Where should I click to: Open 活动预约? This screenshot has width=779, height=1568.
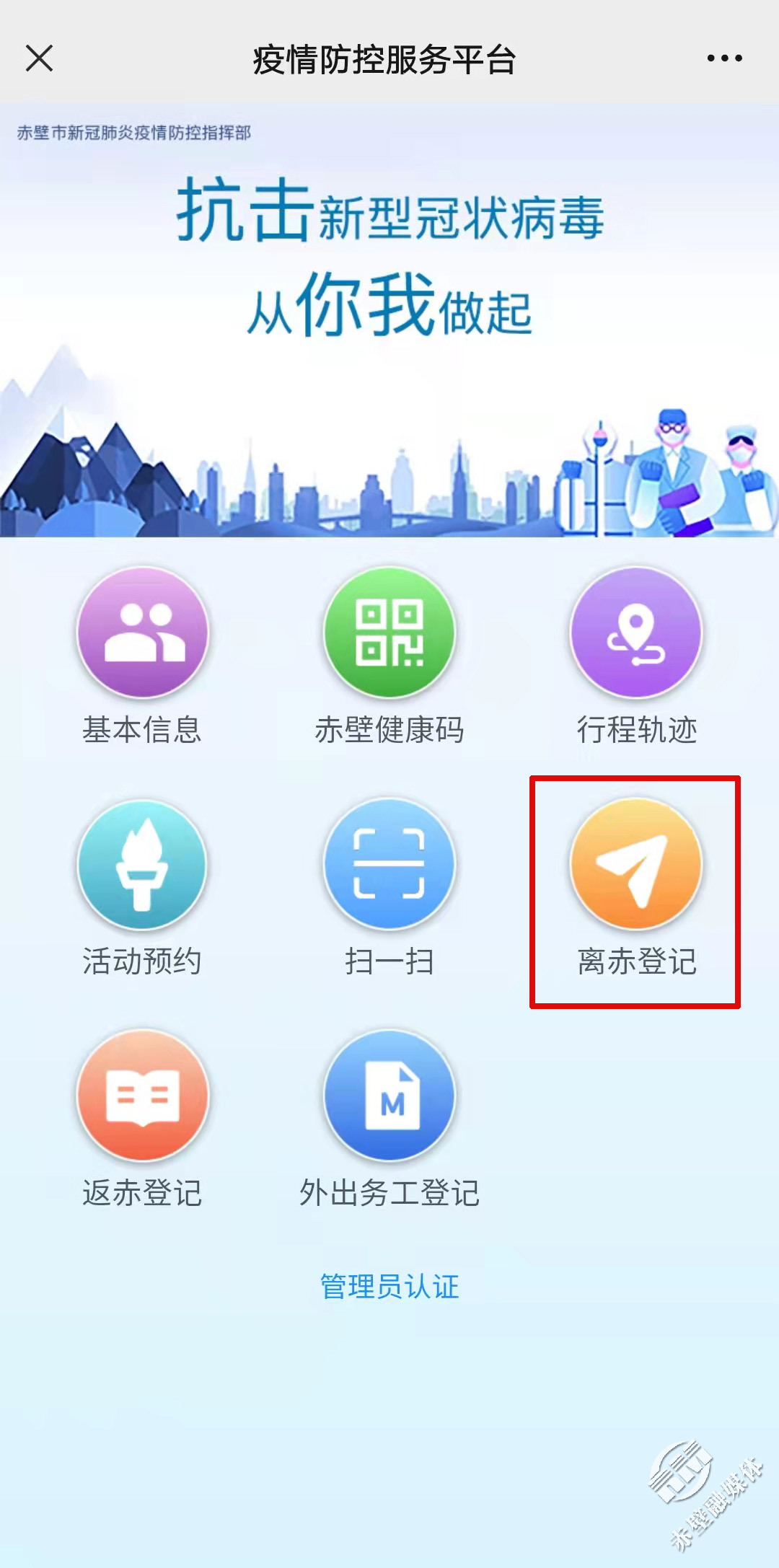click(142, 865)
